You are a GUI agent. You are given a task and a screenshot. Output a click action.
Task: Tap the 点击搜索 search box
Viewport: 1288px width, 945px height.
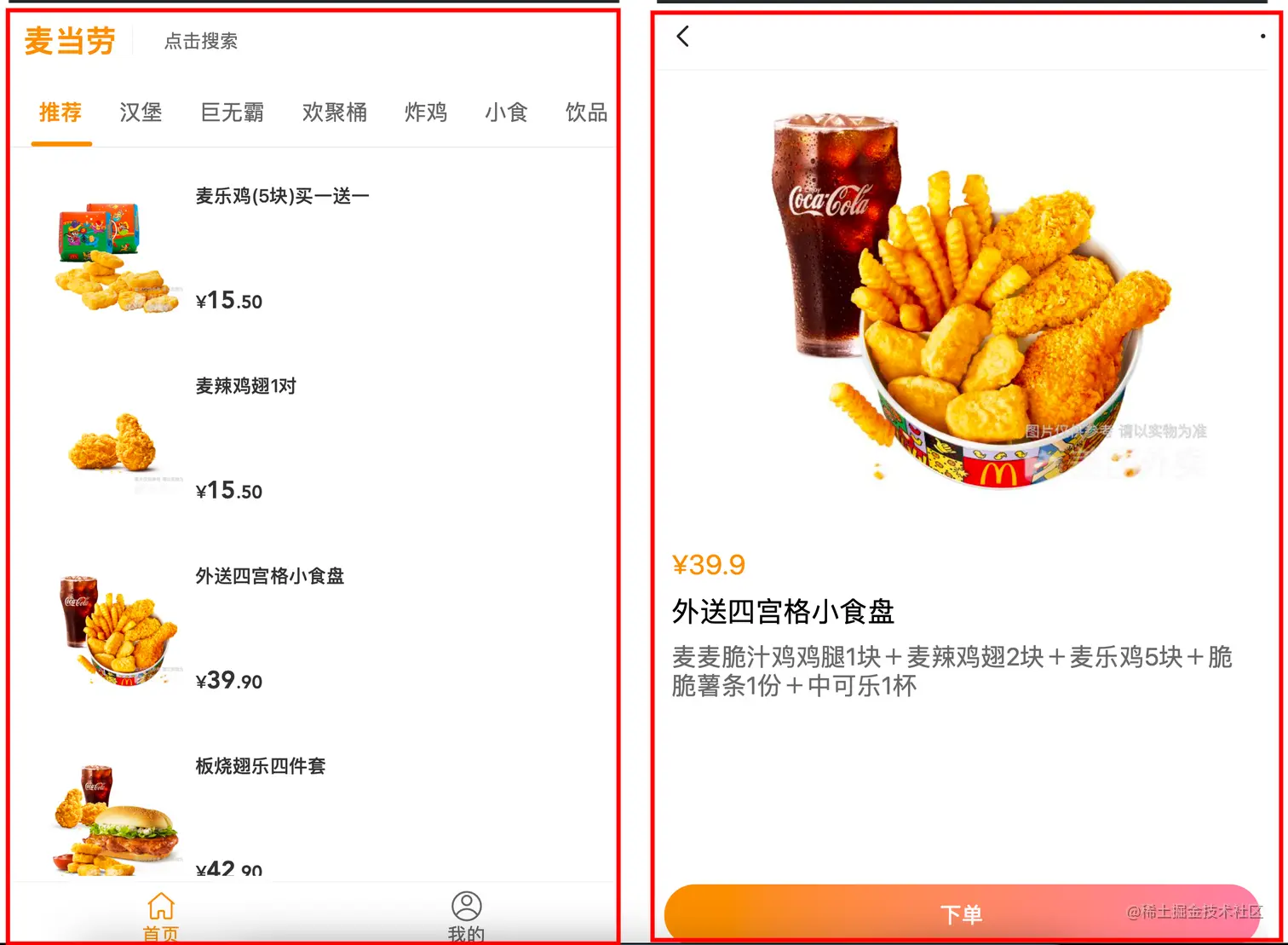201,41
